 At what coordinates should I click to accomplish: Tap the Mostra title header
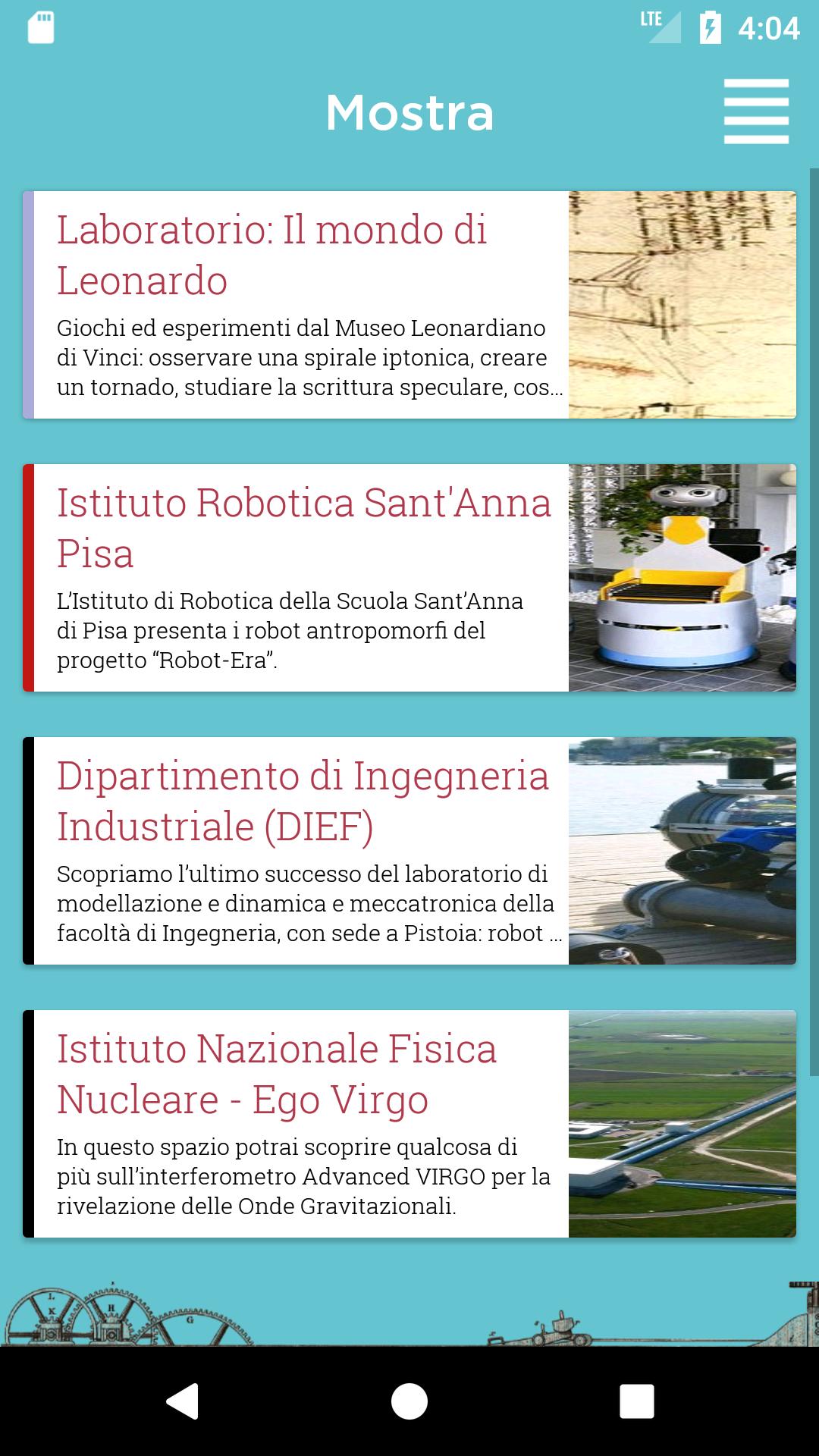(409, 112)
